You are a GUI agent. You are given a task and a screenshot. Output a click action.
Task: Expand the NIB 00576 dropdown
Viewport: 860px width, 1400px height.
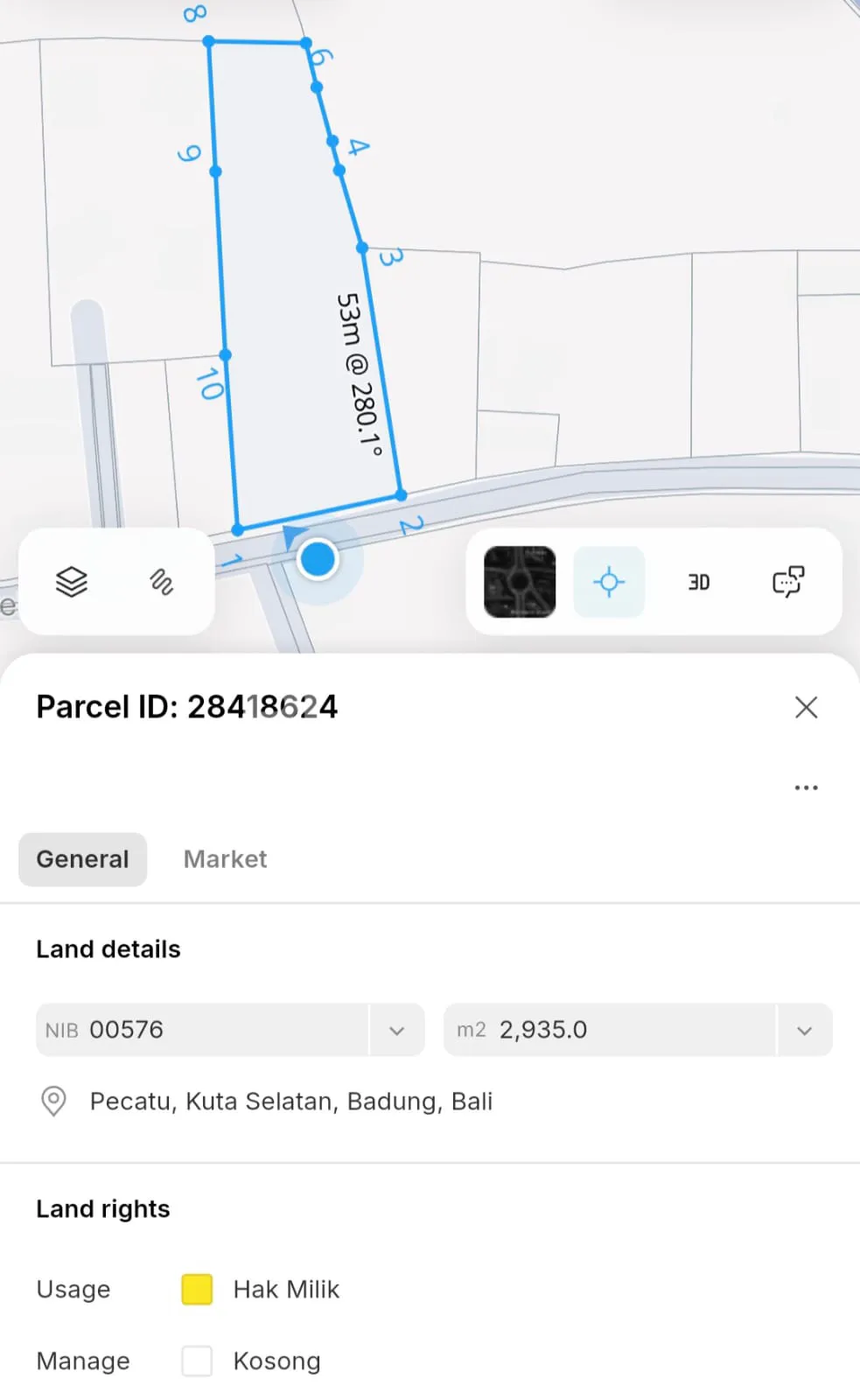(x=396, y=1030)
